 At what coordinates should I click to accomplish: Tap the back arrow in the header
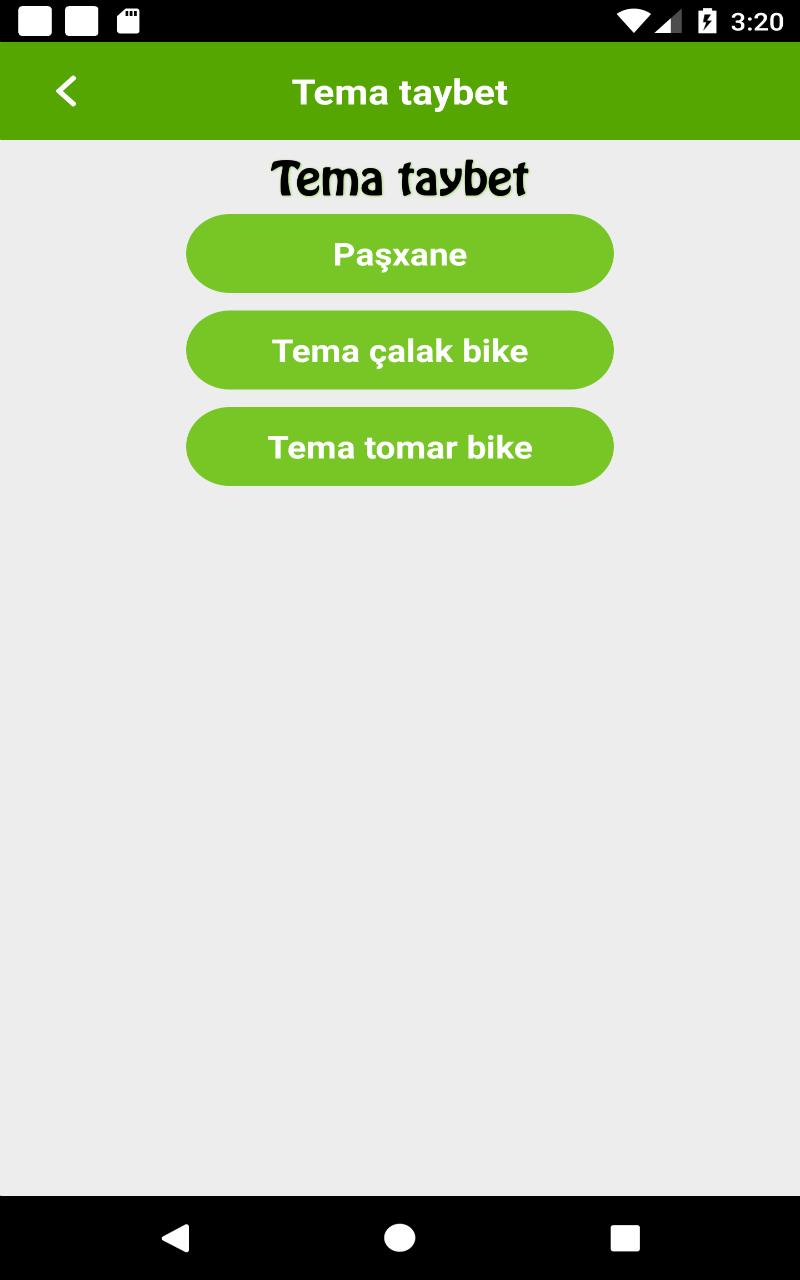tap(66, 91)
